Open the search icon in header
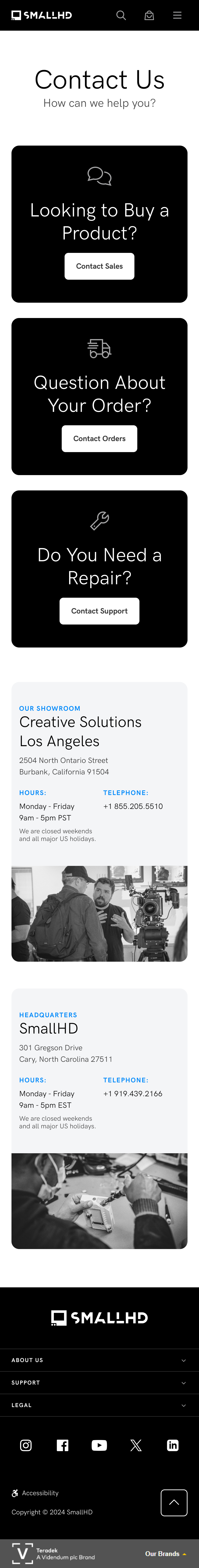 coord(121,15)
